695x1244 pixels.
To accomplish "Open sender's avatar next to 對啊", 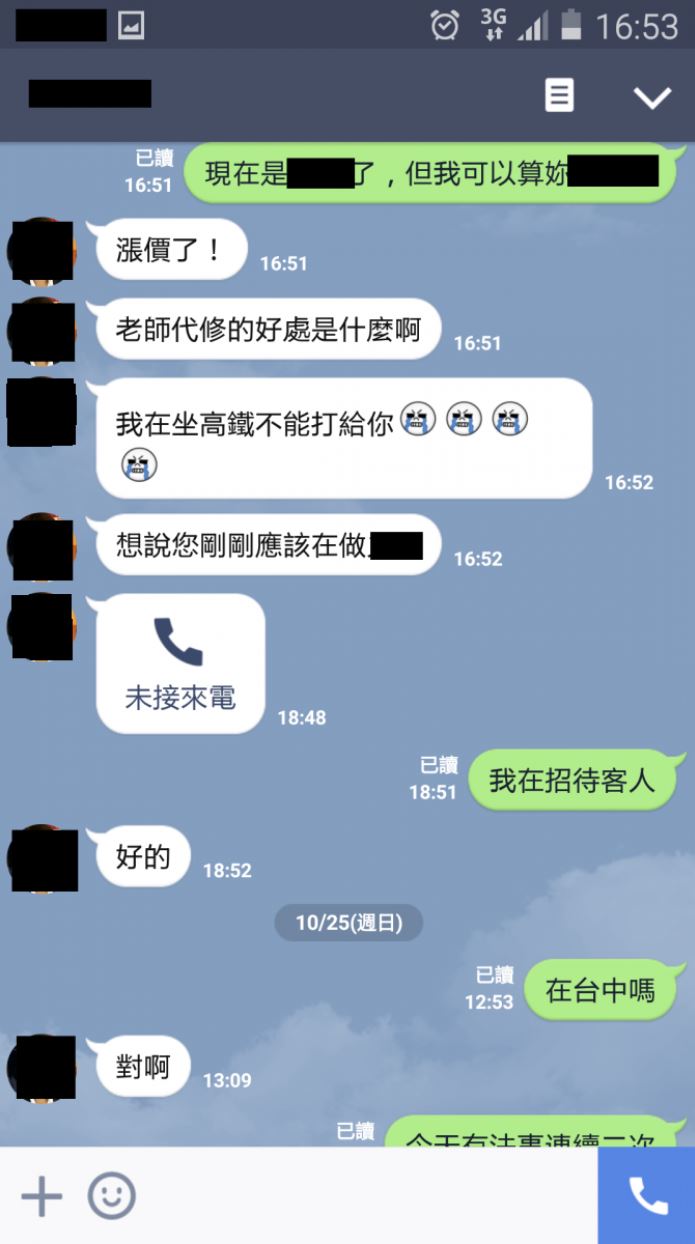I will point(42,1069).
